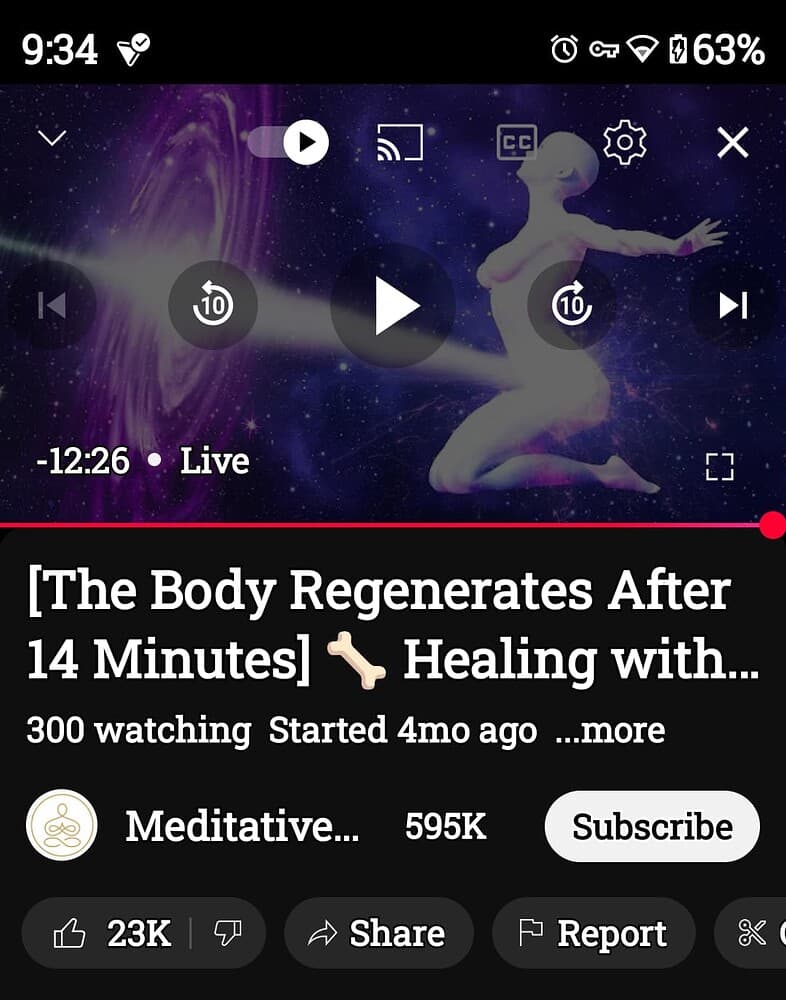
Task: Skip forward 10 seconds
Action: point(571,306)
